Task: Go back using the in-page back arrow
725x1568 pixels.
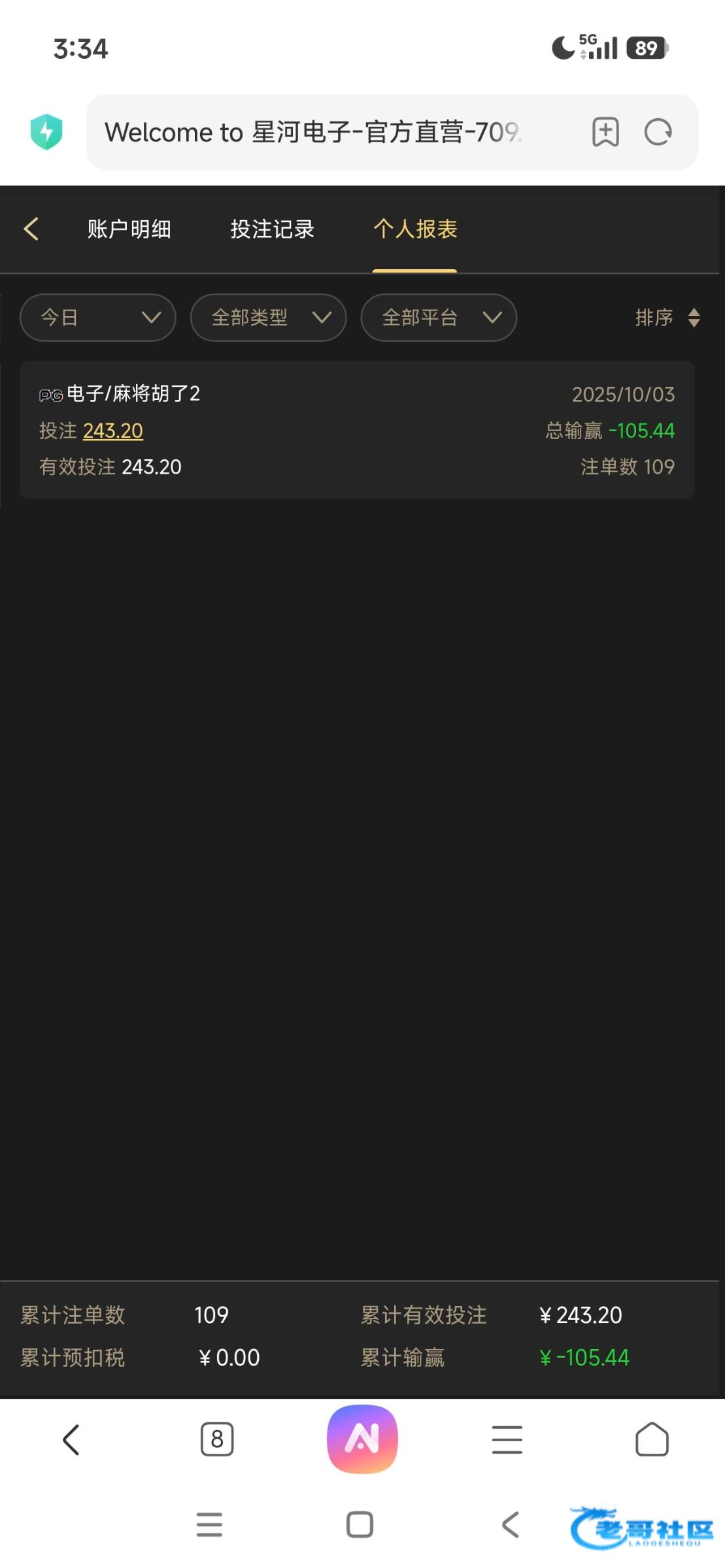Action: [31, 229]
